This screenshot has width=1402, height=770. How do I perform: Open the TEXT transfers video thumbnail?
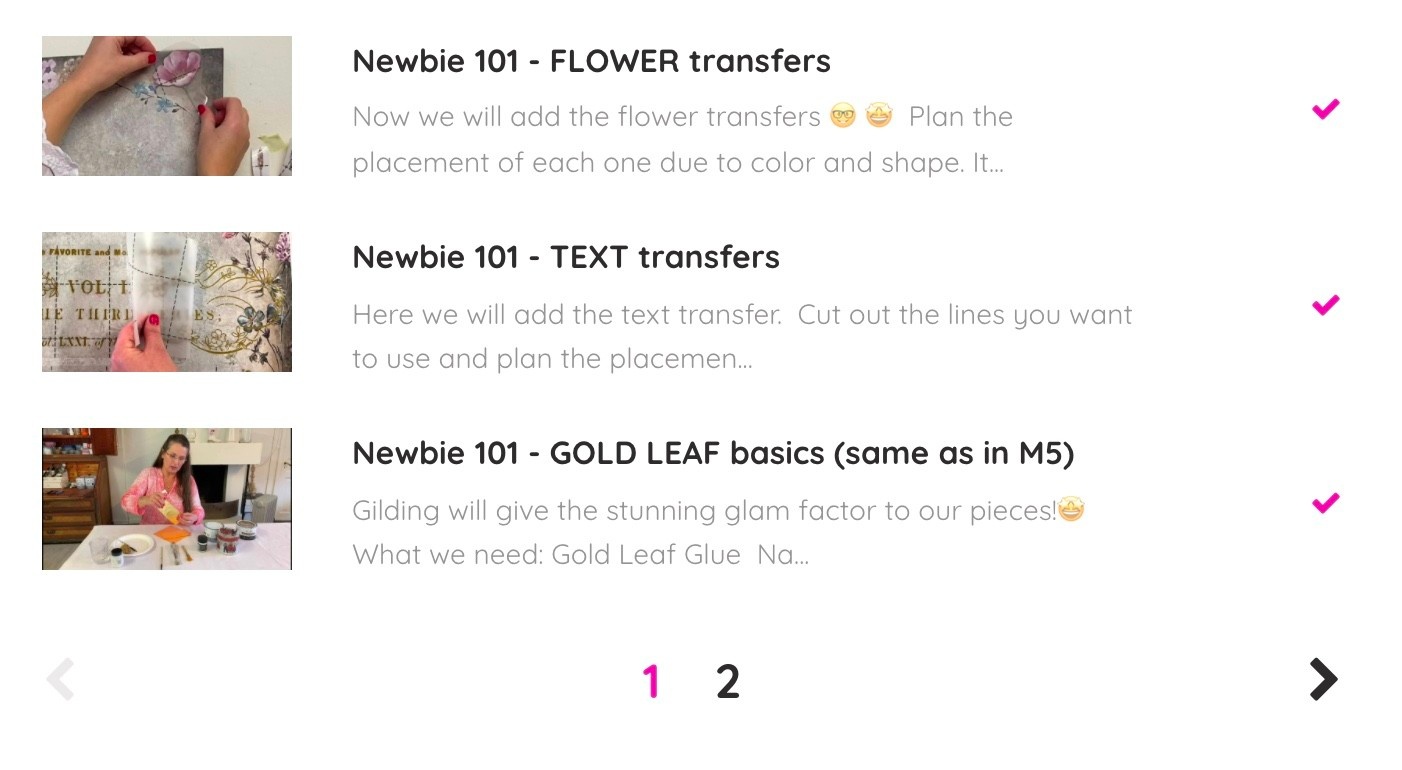point(167,302)
